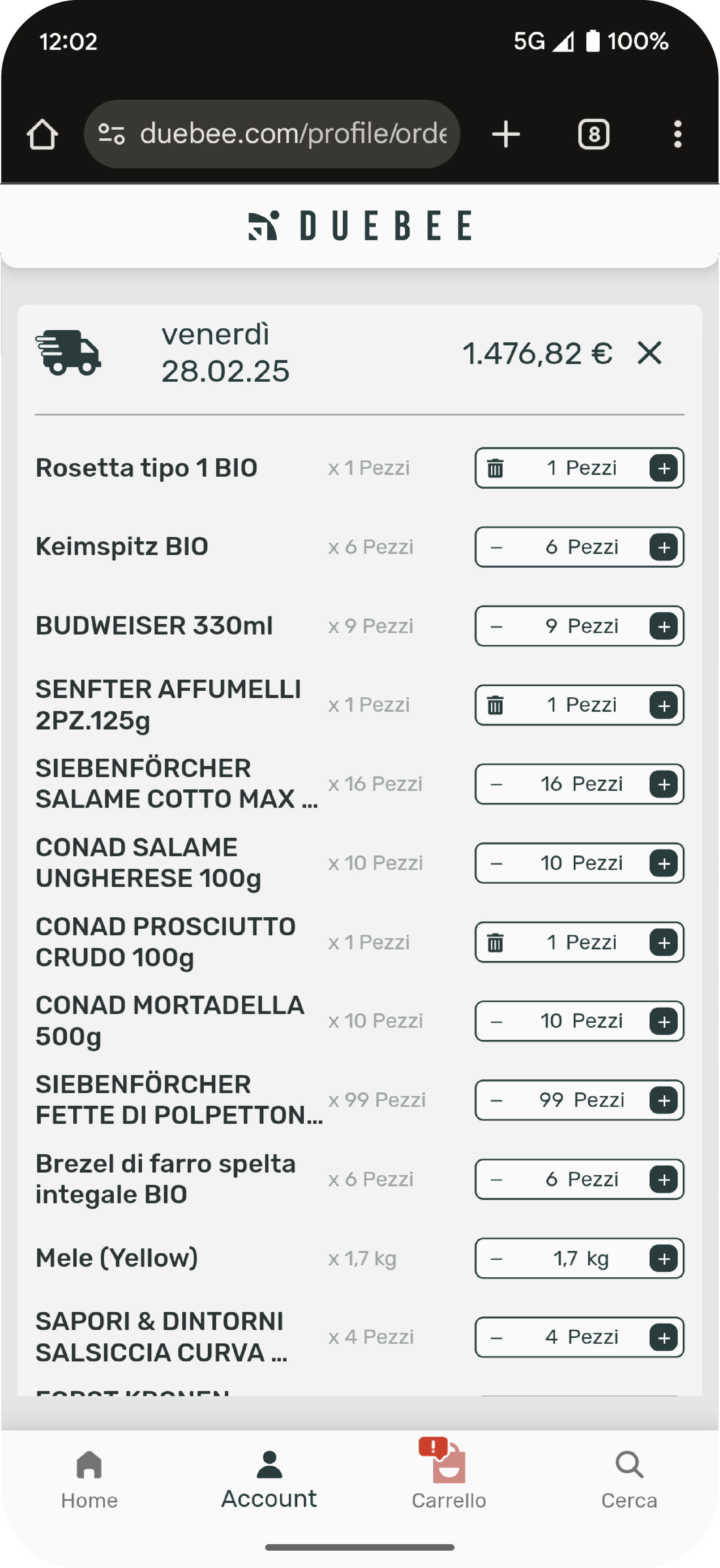The height and width of the screenshot is (1568, 720).
Task: Open the browser tab switcher
Action: [x=593, y=134]
